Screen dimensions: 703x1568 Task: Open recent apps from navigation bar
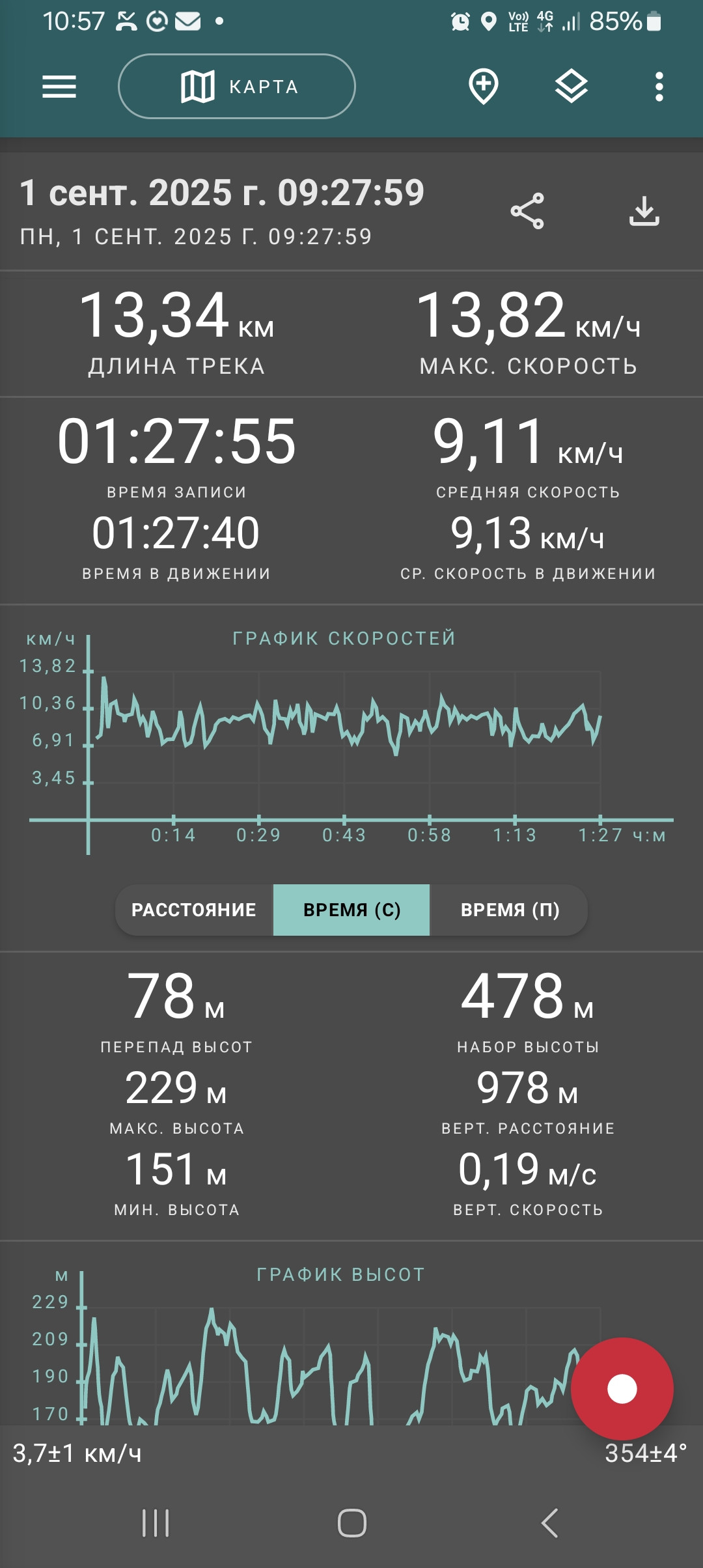[156, 1523]
